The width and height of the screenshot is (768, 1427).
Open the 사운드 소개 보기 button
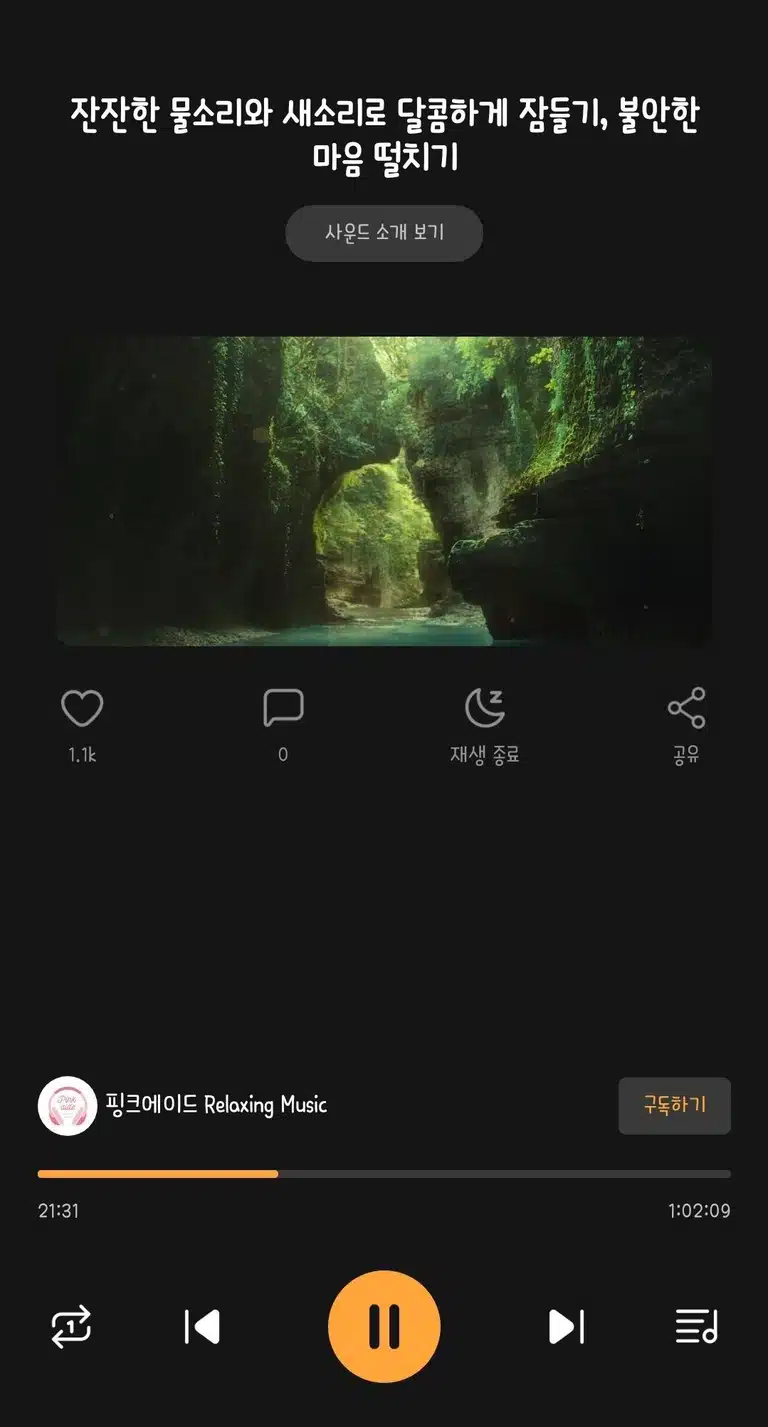point(384,233)
